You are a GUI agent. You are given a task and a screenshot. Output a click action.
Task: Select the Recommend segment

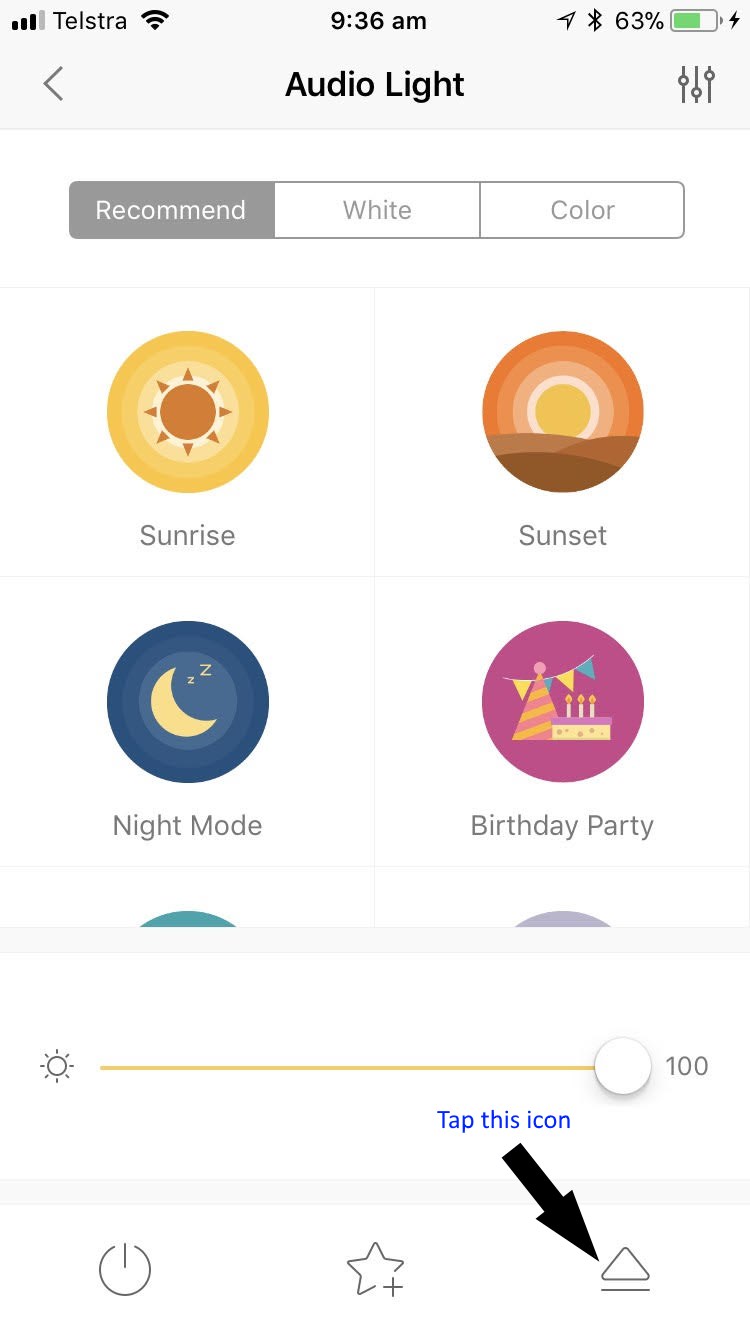click(171, 210)
